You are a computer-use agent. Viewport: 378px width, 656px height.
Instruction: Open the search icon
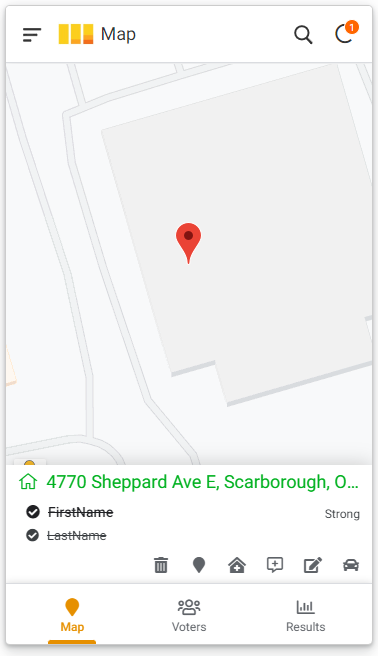coord(303,35)
